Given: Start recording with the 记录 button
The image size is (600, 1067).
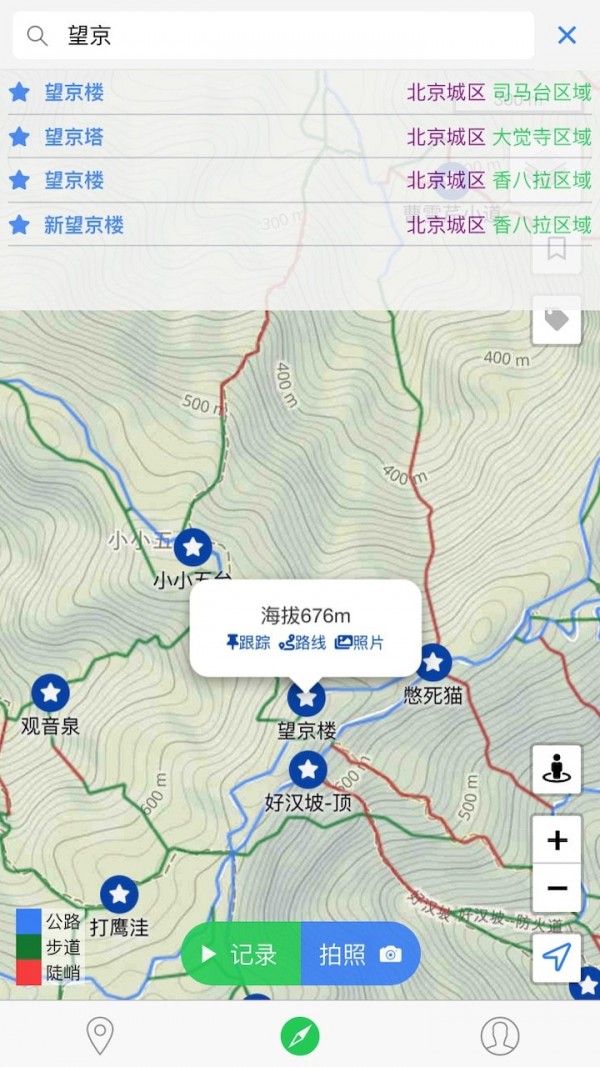Looking at the screenshot, I should [x=241, y=955].
